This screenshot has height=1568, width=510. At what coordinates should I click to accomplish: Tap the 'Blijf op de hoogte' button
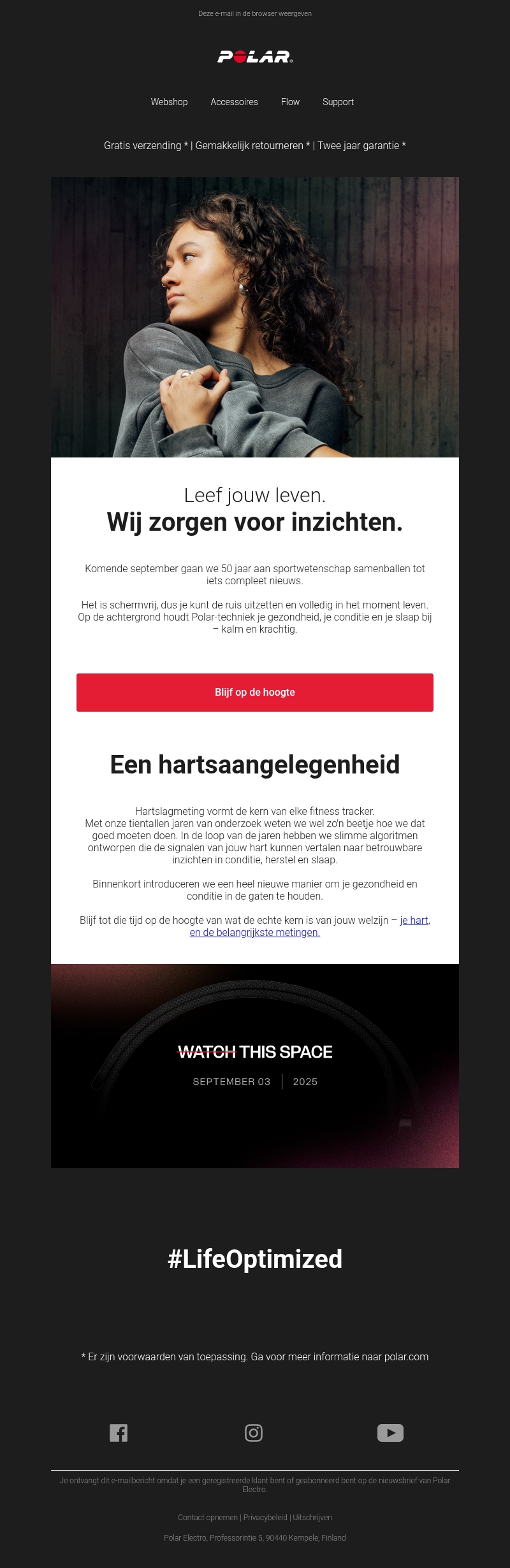255,693
